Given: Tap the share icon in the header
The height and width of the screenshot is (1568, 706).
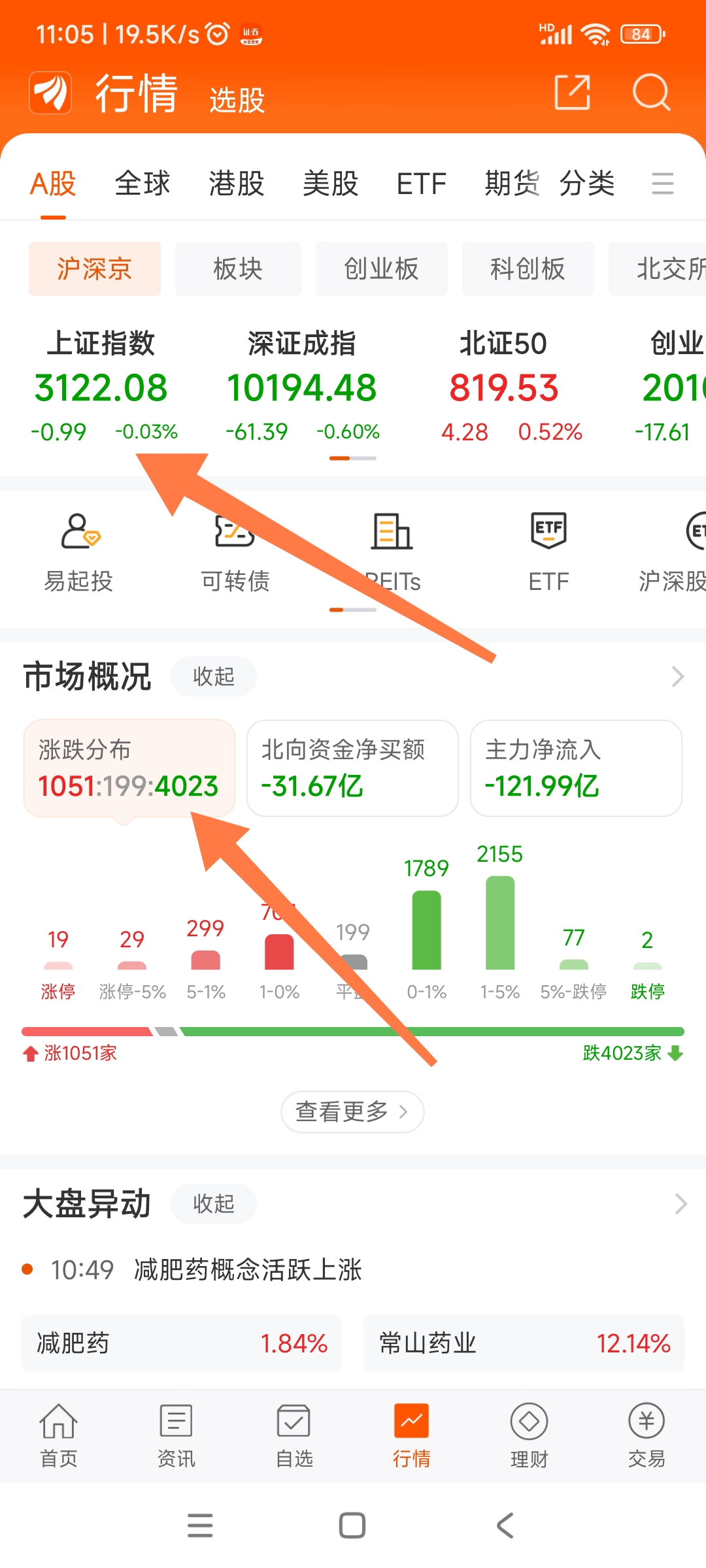Looking at the screenshot, I should 572,92.
